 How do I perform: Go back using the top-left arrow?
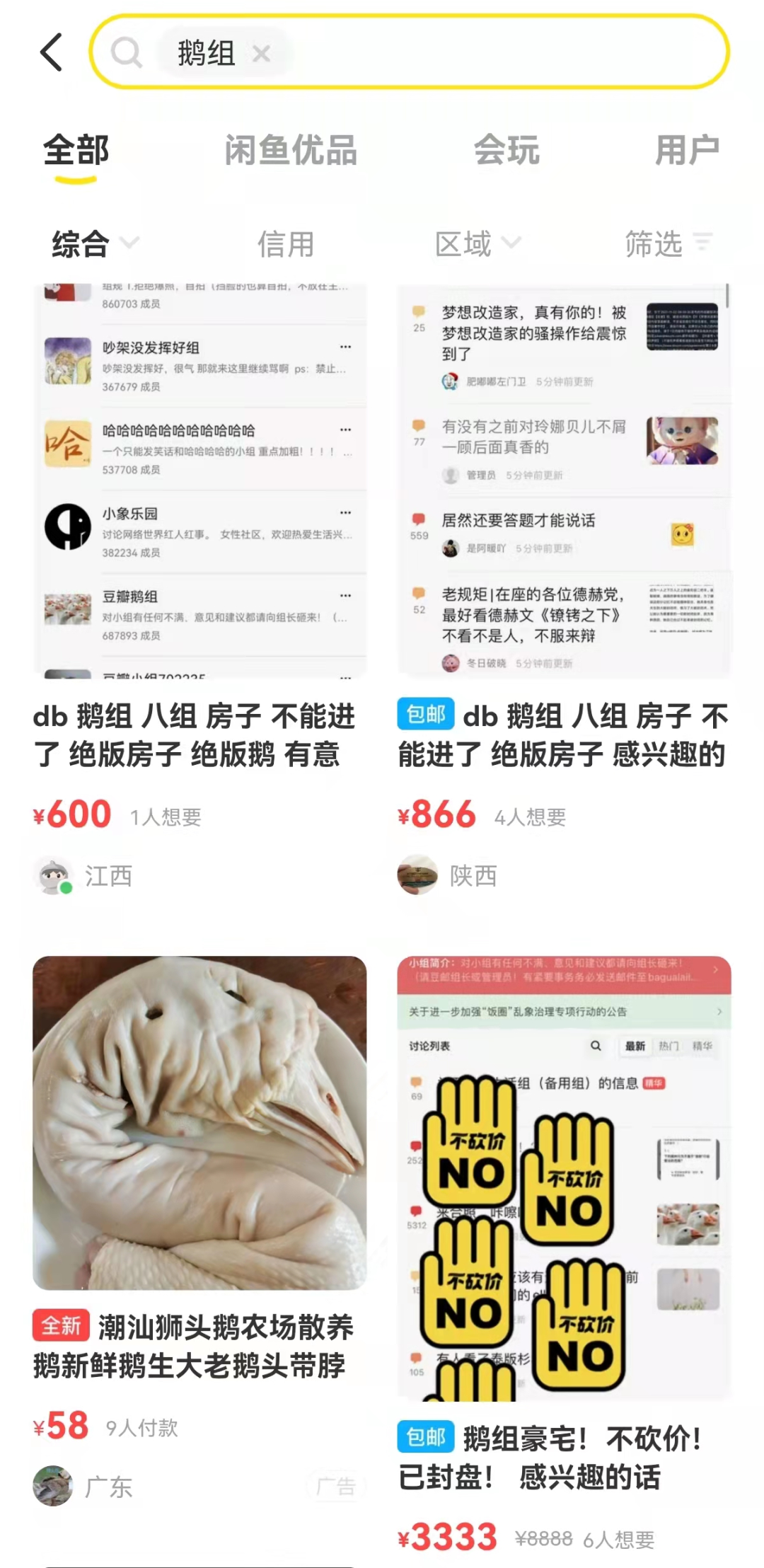tap(52, 52)
